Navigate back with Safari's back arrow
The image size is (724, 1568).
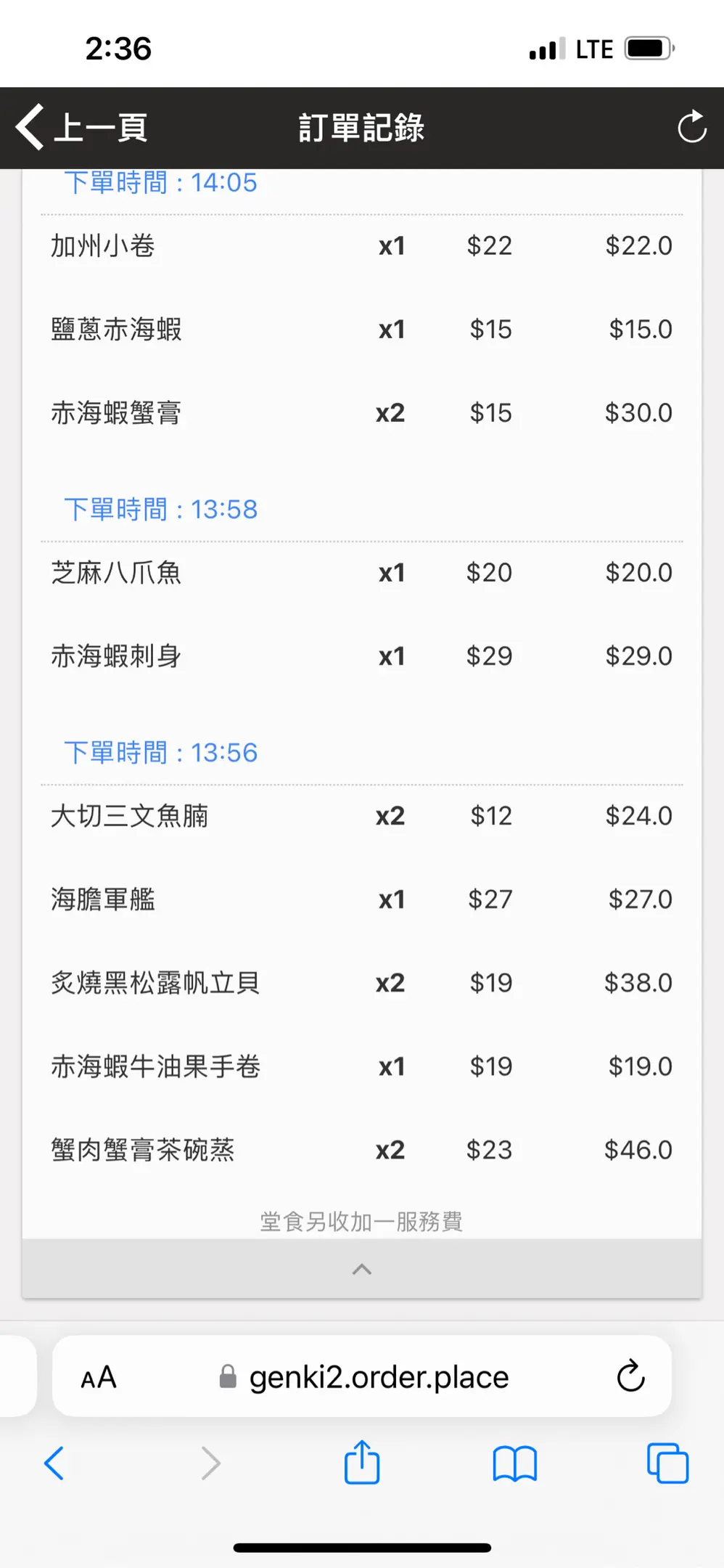tap(54, 1463)
